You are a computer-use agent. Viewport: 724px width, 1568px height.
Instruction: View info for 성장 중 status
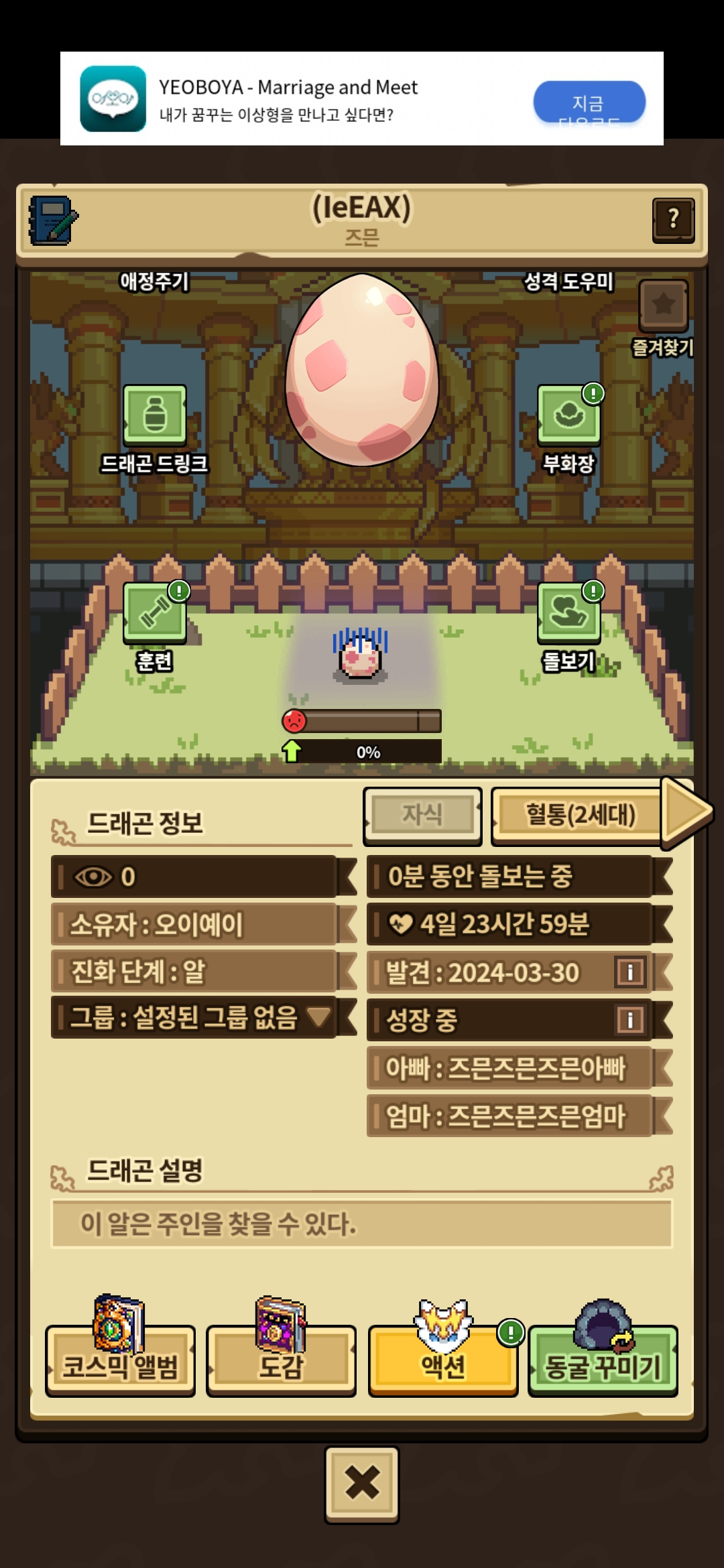click(629, 1020)
